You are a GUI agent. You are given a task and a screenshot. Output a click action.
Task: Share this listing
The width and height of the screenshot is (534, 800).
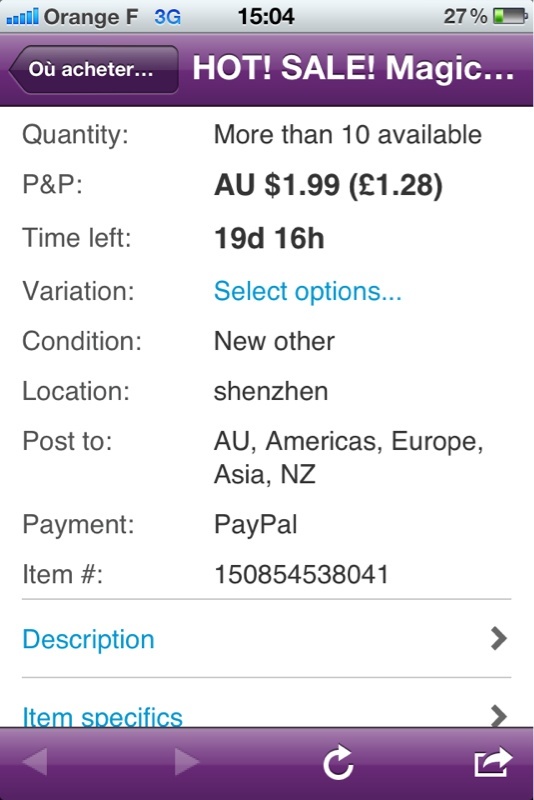point(492,762)
